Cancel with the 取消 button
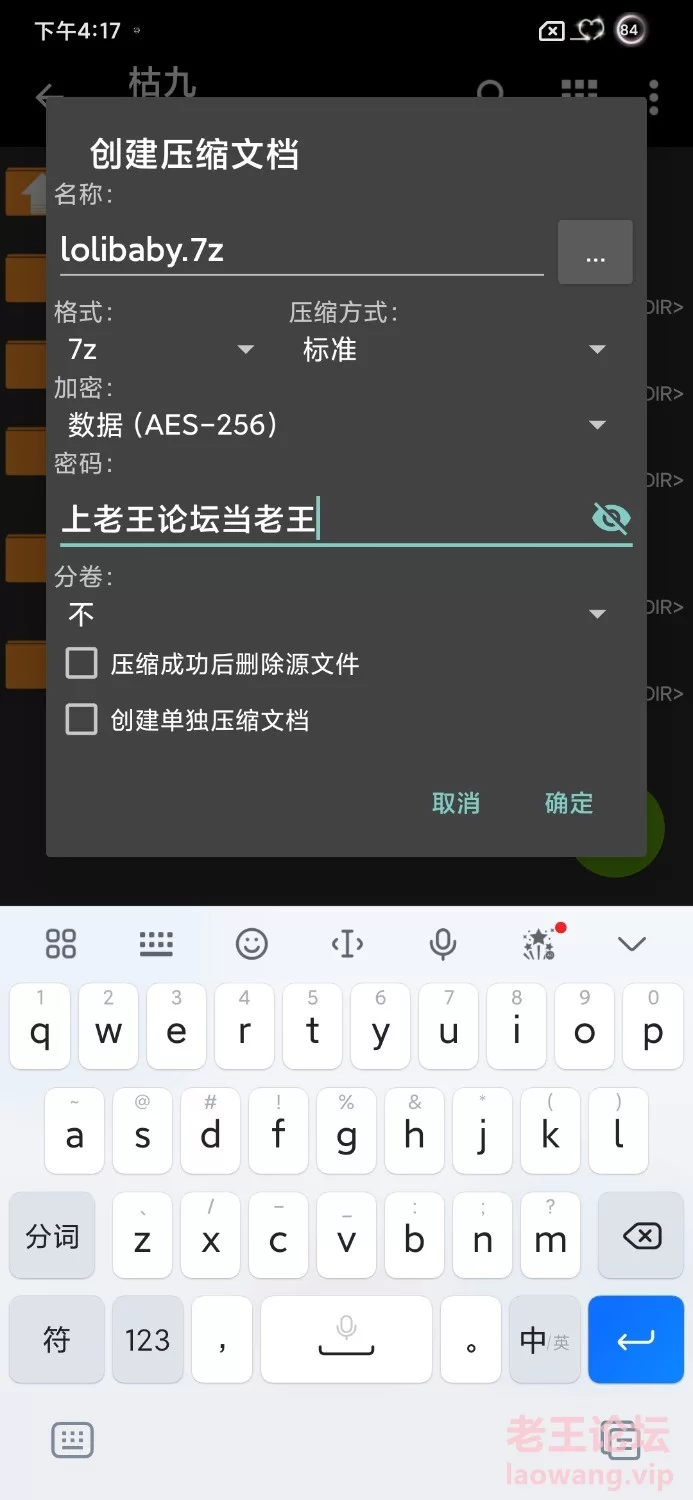Image resolution: width=693 pixels, height=1500 pixels. (456, 803)
